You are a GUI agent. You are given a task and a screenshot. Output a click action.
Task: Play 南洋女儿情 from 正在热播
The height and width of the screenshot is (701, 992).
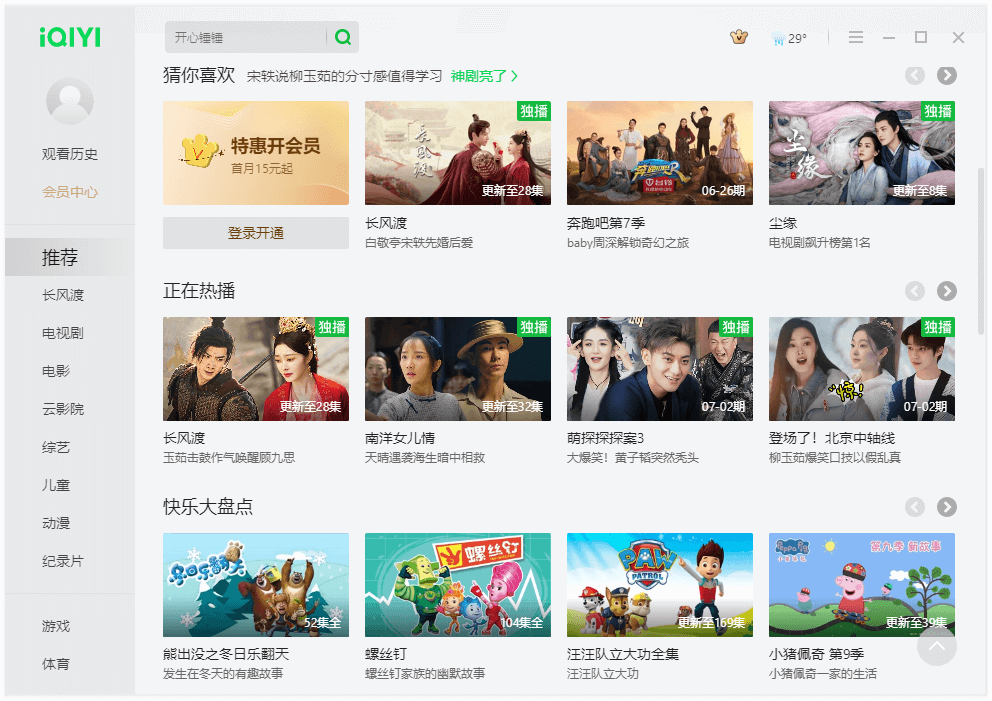[x=457, y=368]
